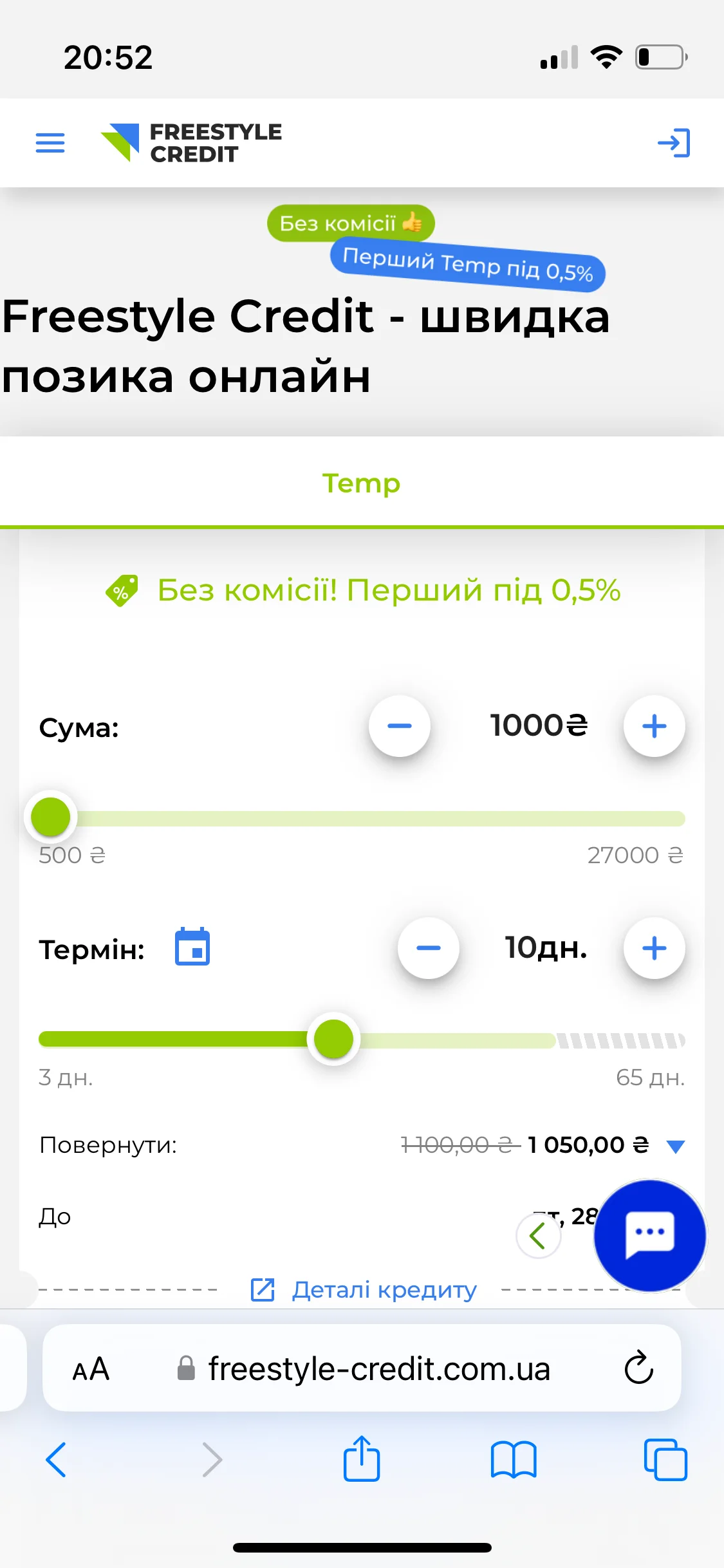Tap the Сума amount slider handle

(51, 816)
